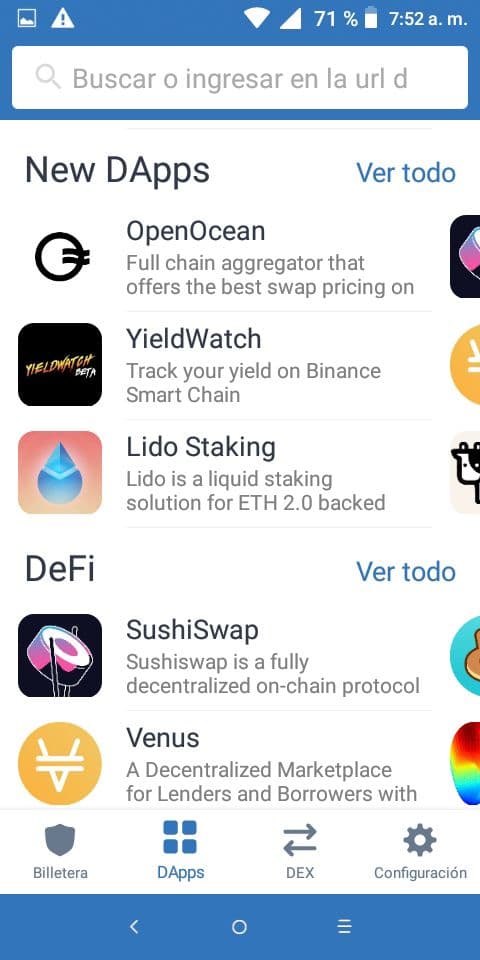Go back with the system back button
This screenshot has width=480, height=960.
(134, 927)
